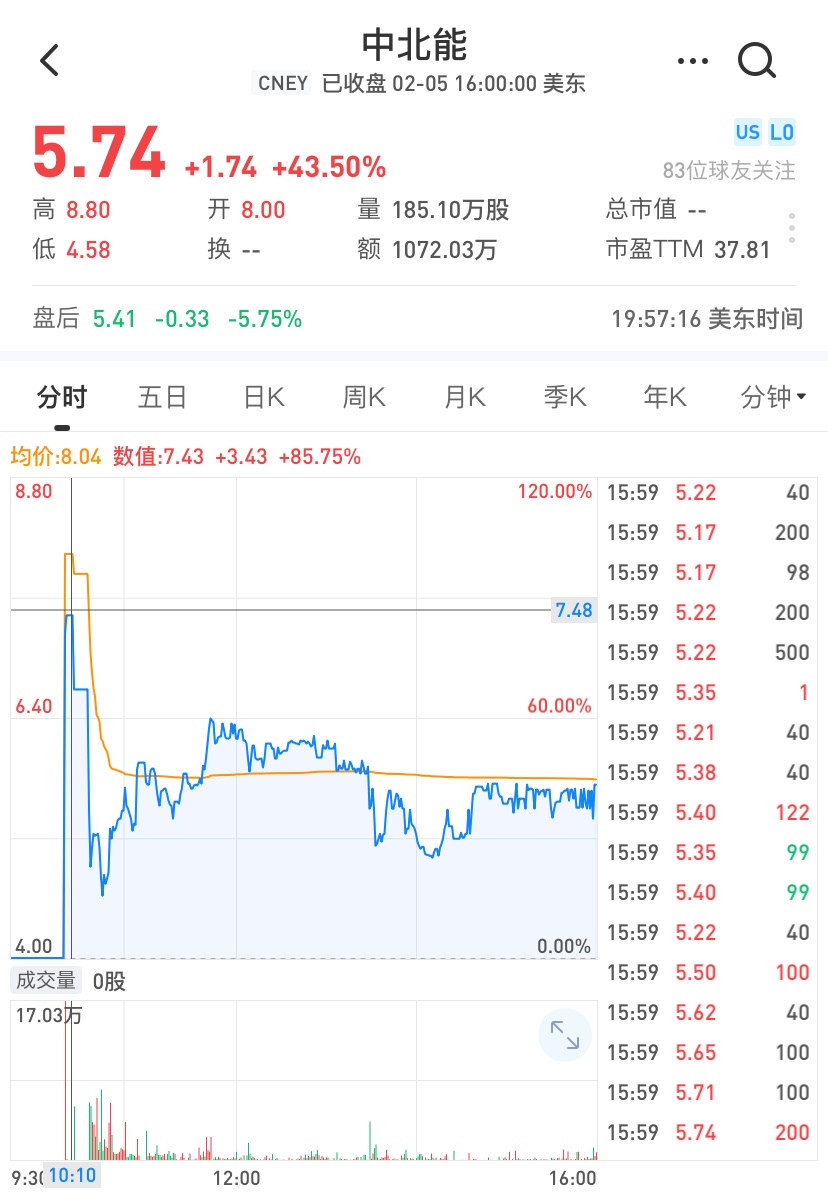Expand quote details via vertical dots

pos(791,228)
